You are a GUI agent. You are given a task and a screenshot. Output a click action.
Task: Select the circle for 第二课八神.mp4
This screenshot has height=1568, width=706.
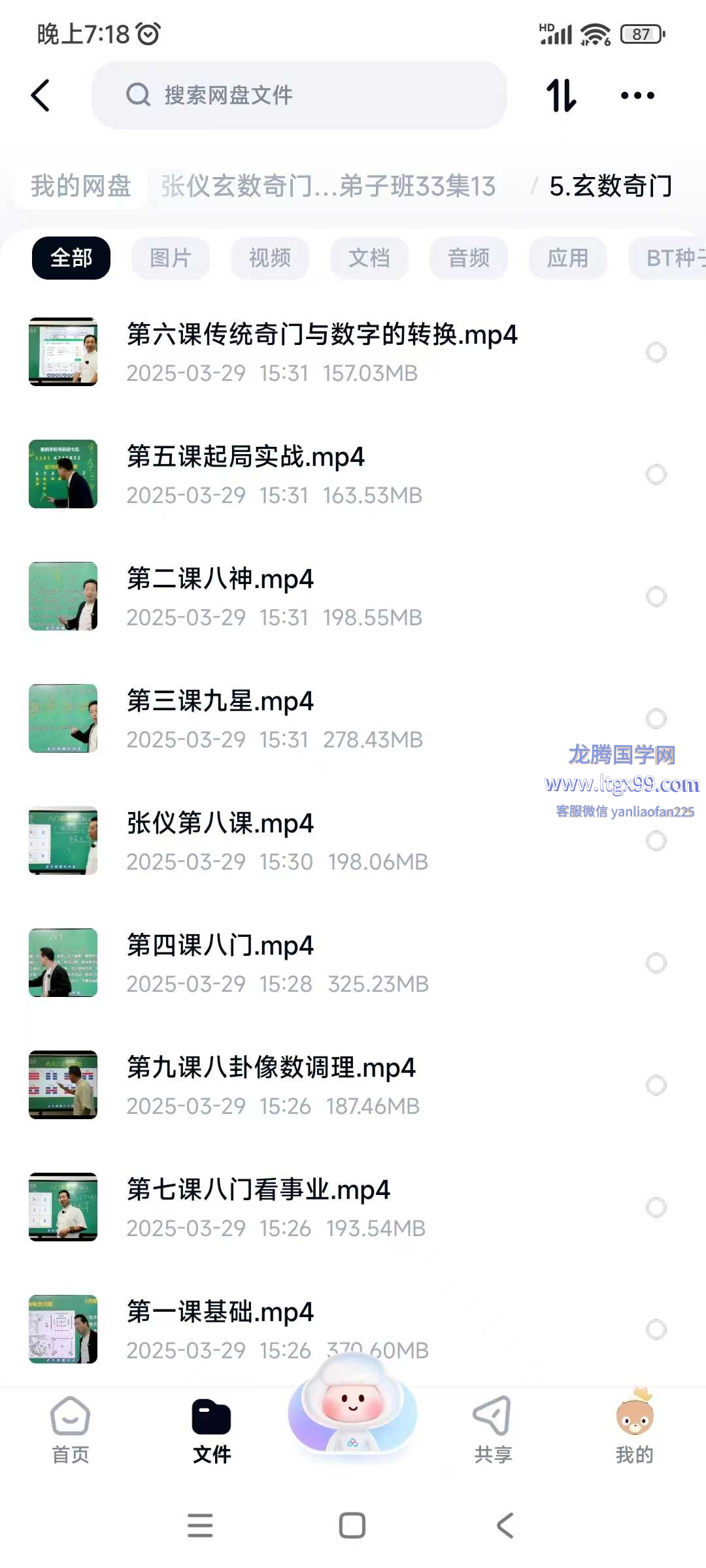click(656, 596)
